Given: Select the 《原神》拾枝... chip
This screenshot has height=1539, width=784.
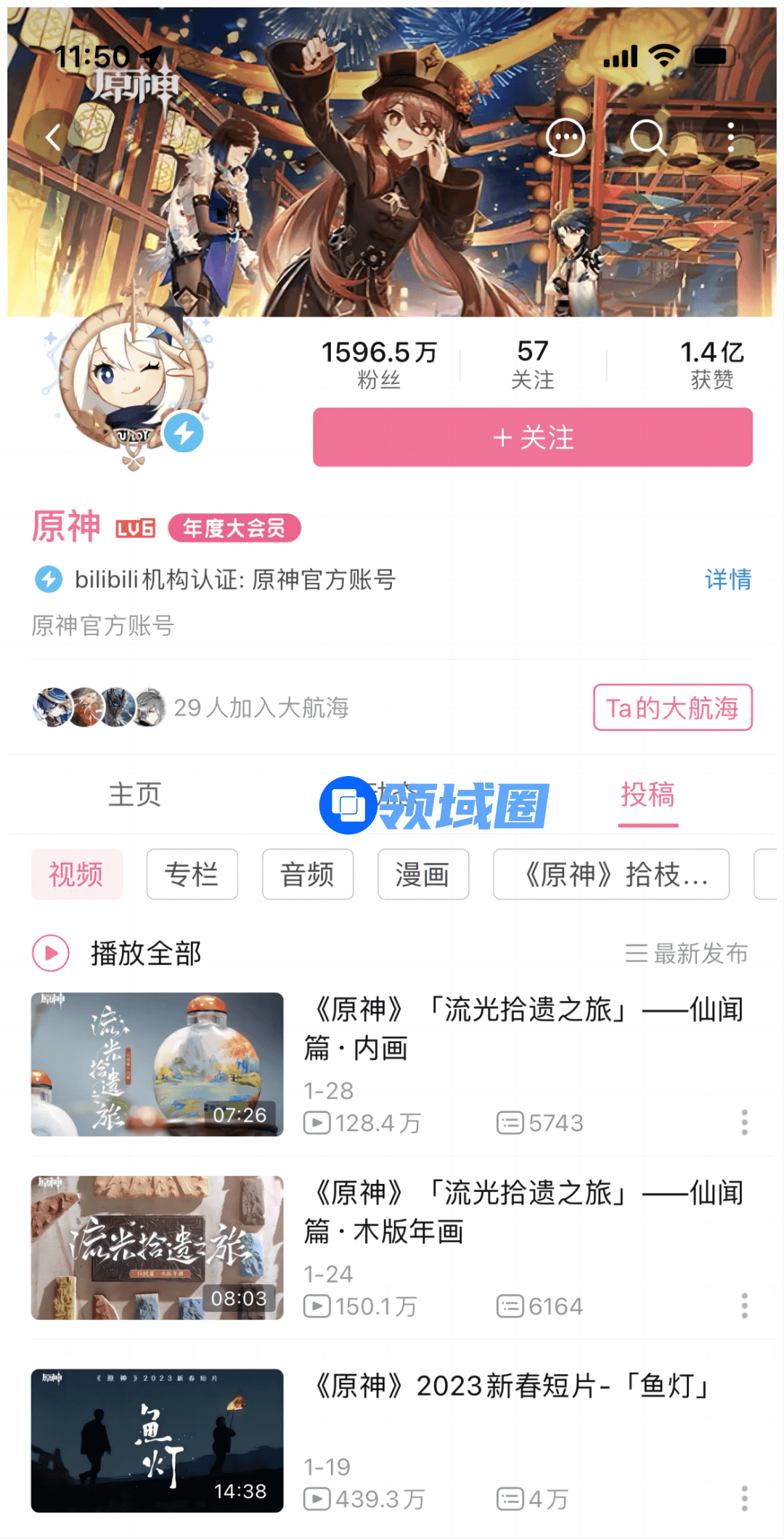Looking at the screenshot, I should coord(611,874).
